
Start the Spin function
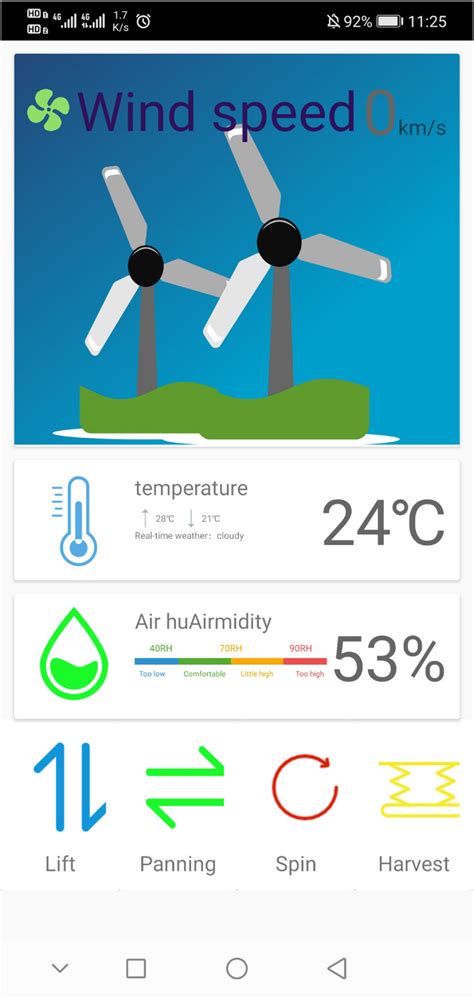coord(296,807)
